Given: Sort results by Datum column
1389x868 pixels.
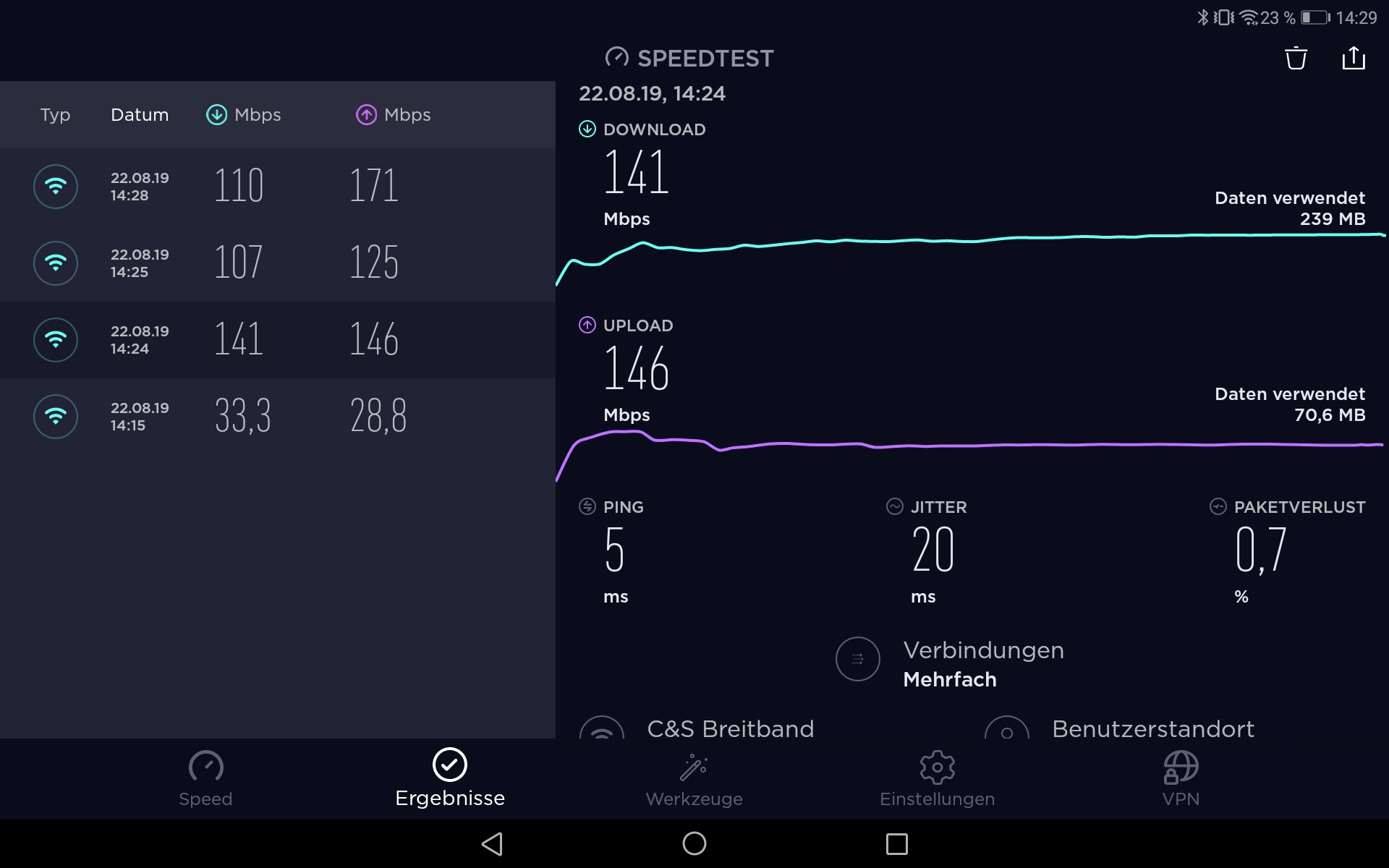Looking at the screenshot, I should click(140, 115).
